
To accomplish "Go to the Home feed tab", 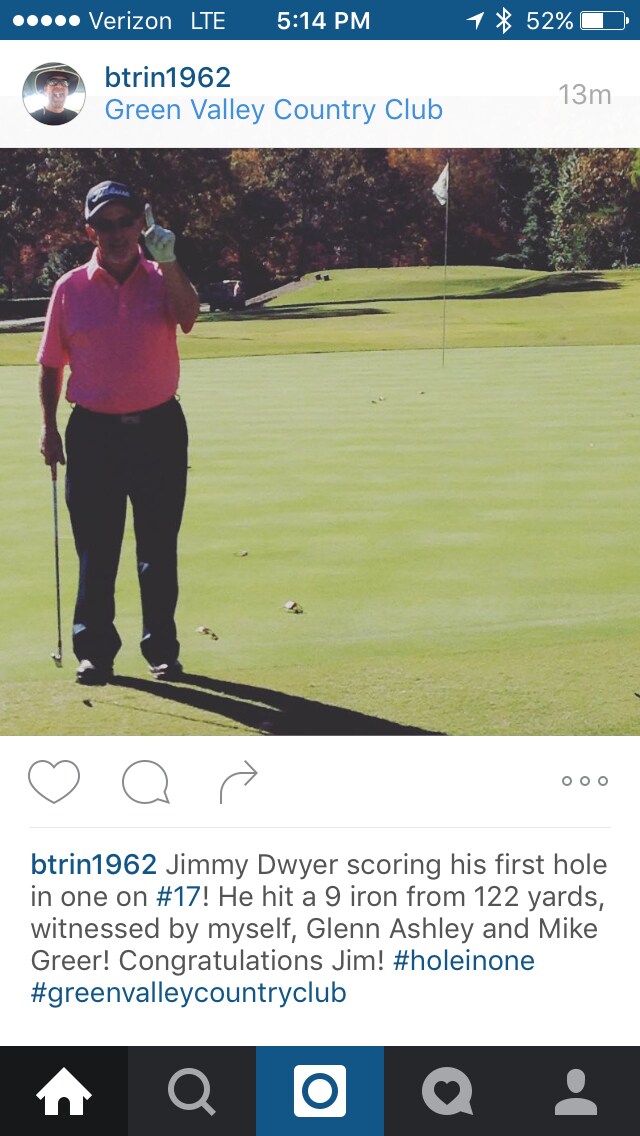I will [x=64, y=1091].
